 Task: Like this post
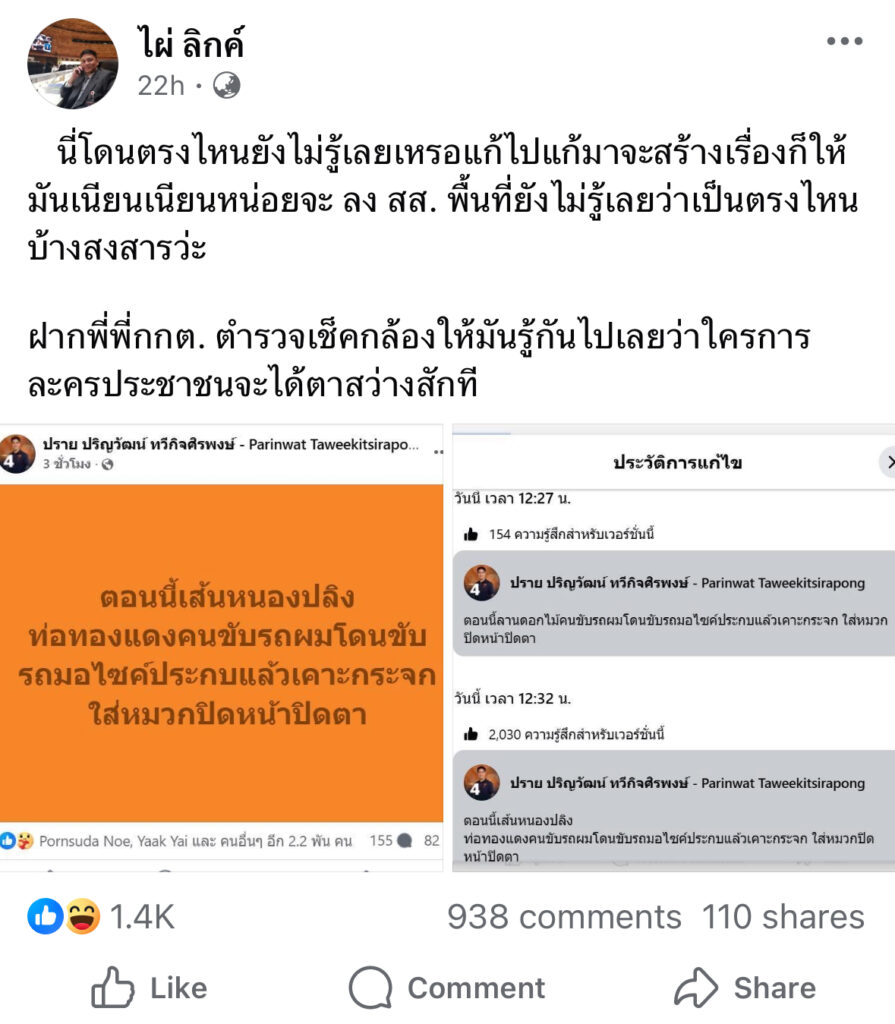pos(150,988)
